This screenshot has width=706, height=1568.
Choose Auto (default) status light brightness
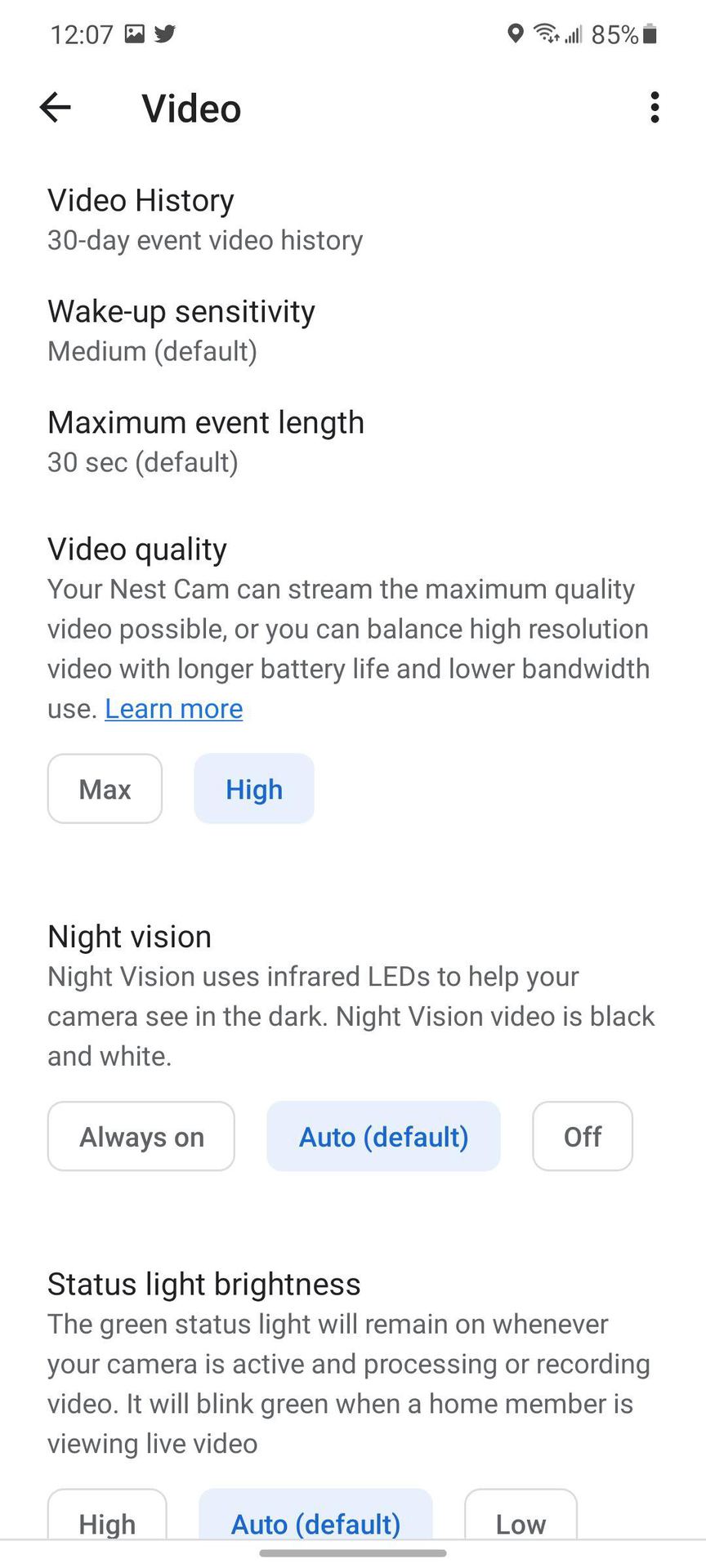[315, 1520]
